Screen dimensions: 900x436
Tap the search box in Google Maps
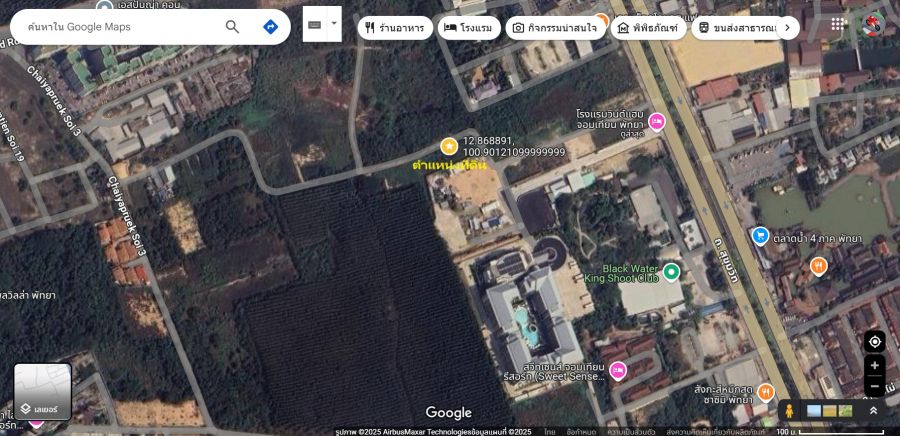point(120,27)
